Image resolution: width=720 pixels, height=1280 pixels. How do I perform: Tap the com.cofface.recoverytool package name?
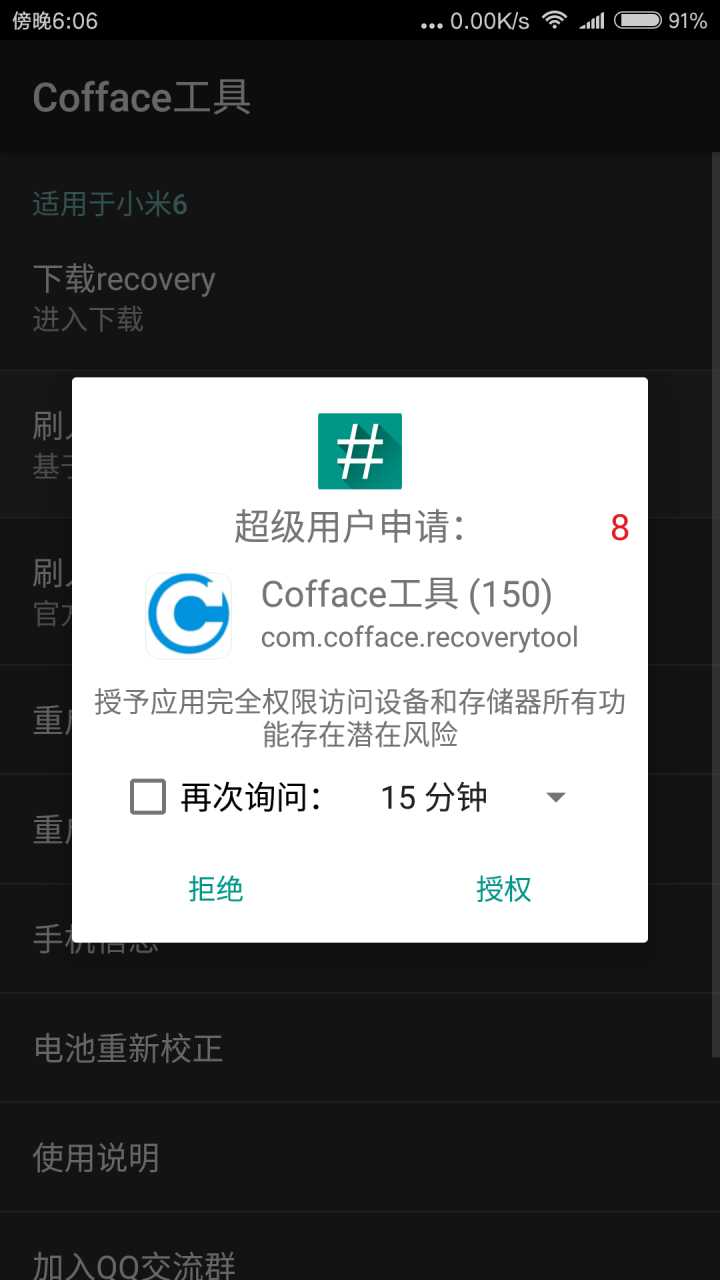click(419, 637)
